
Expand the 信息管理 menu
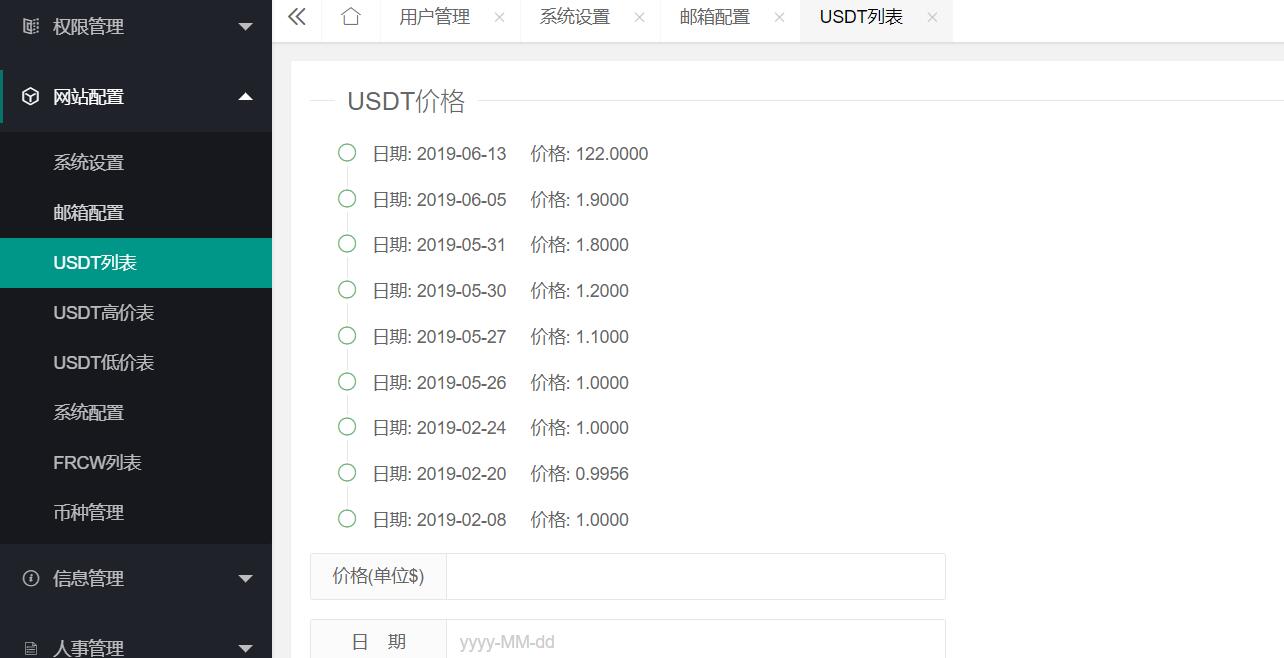[135, 578]
